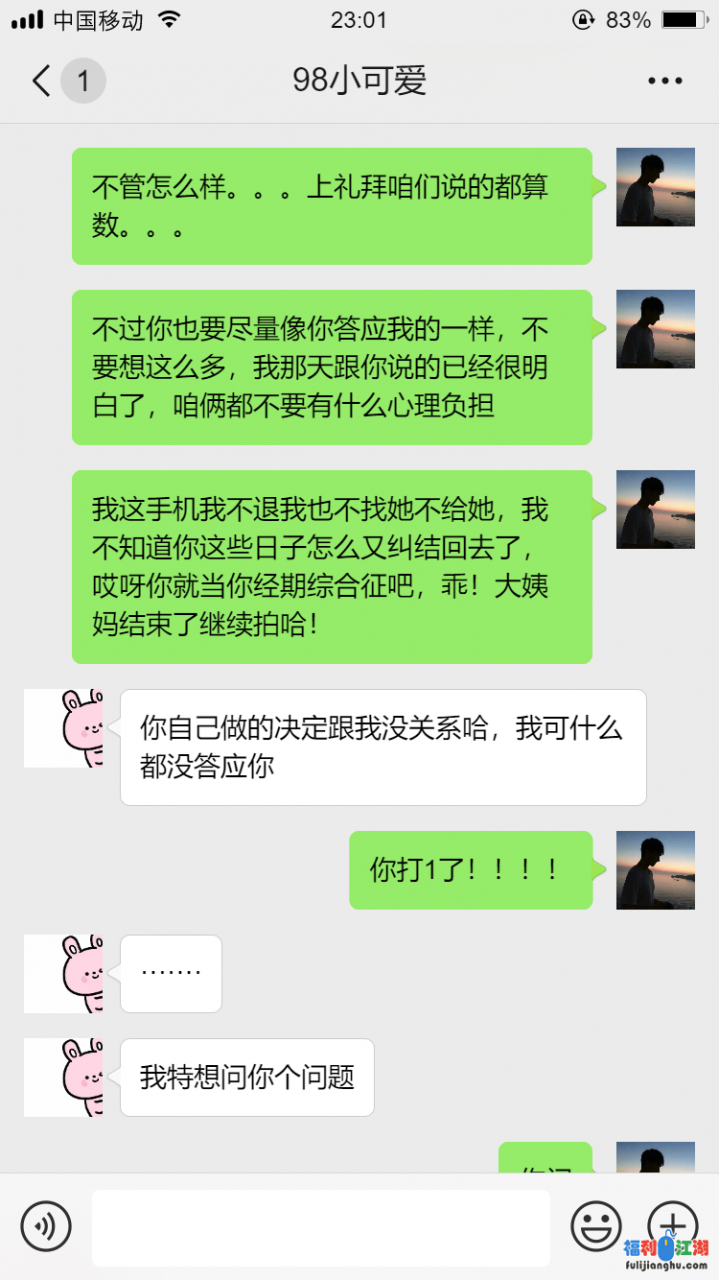
Task: Tap the message text field
Action: pos(320,1227)
